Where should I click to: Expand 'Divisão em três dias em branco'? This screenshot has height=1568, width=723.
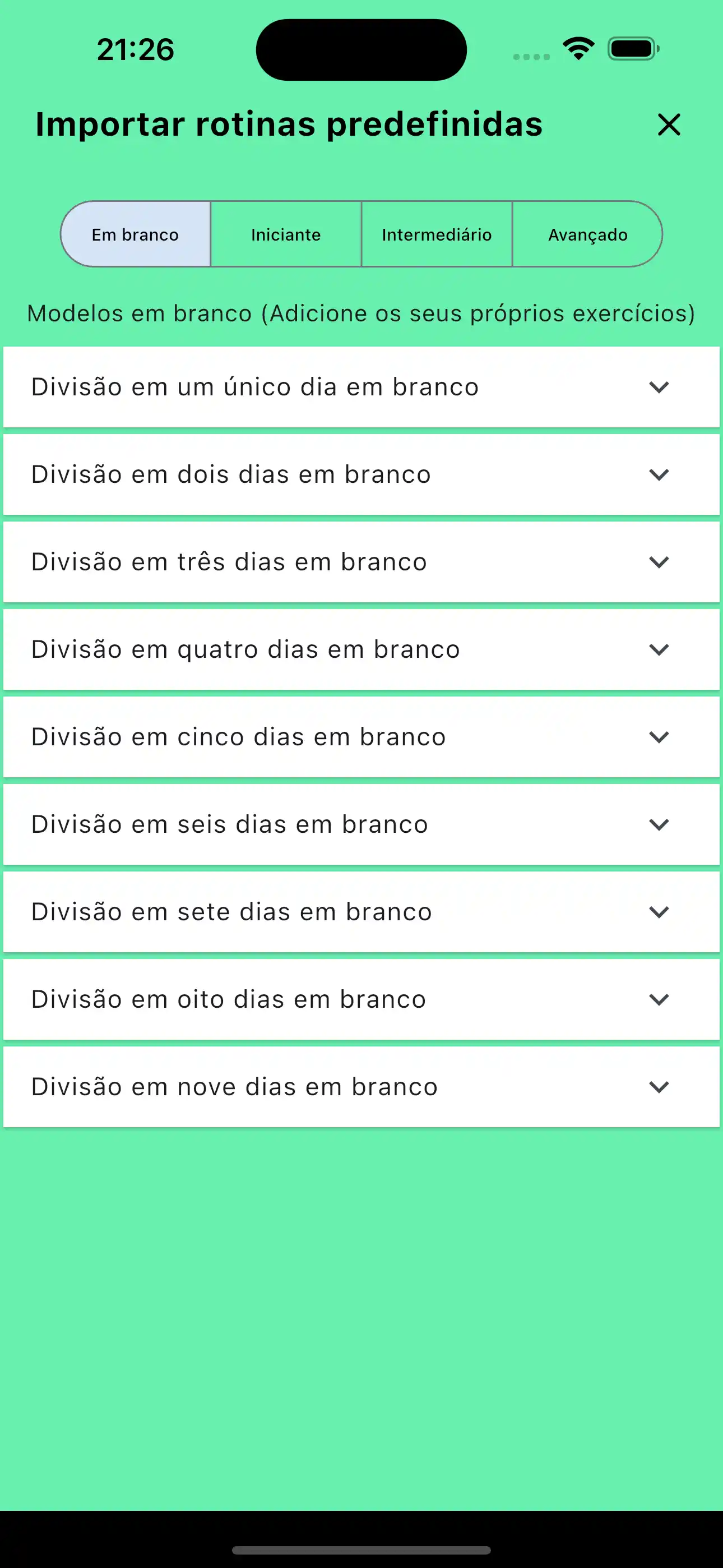click(x=661, y=562)
